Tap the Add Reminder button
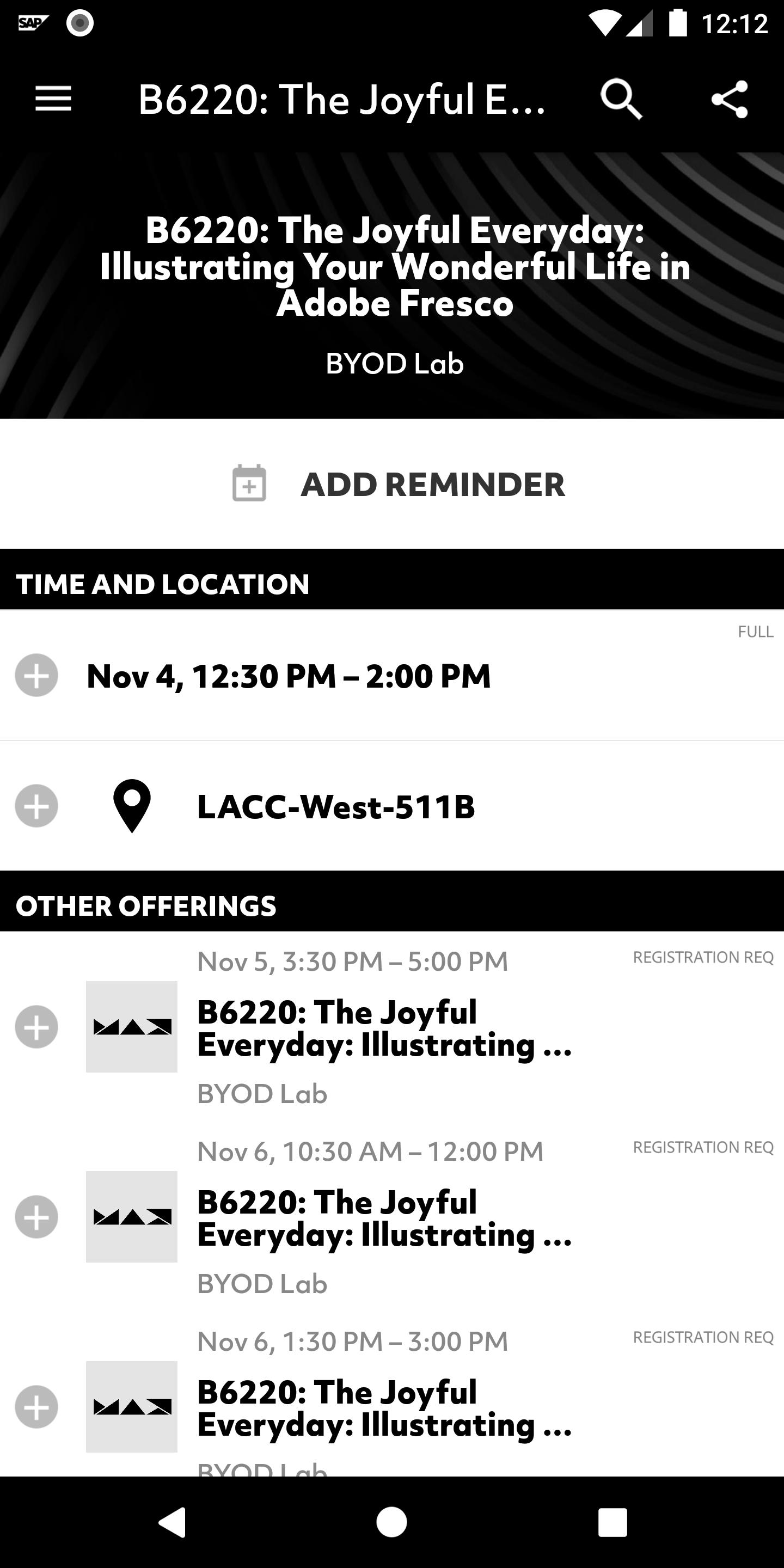784x1568 pixels. (x=399, y=485)
